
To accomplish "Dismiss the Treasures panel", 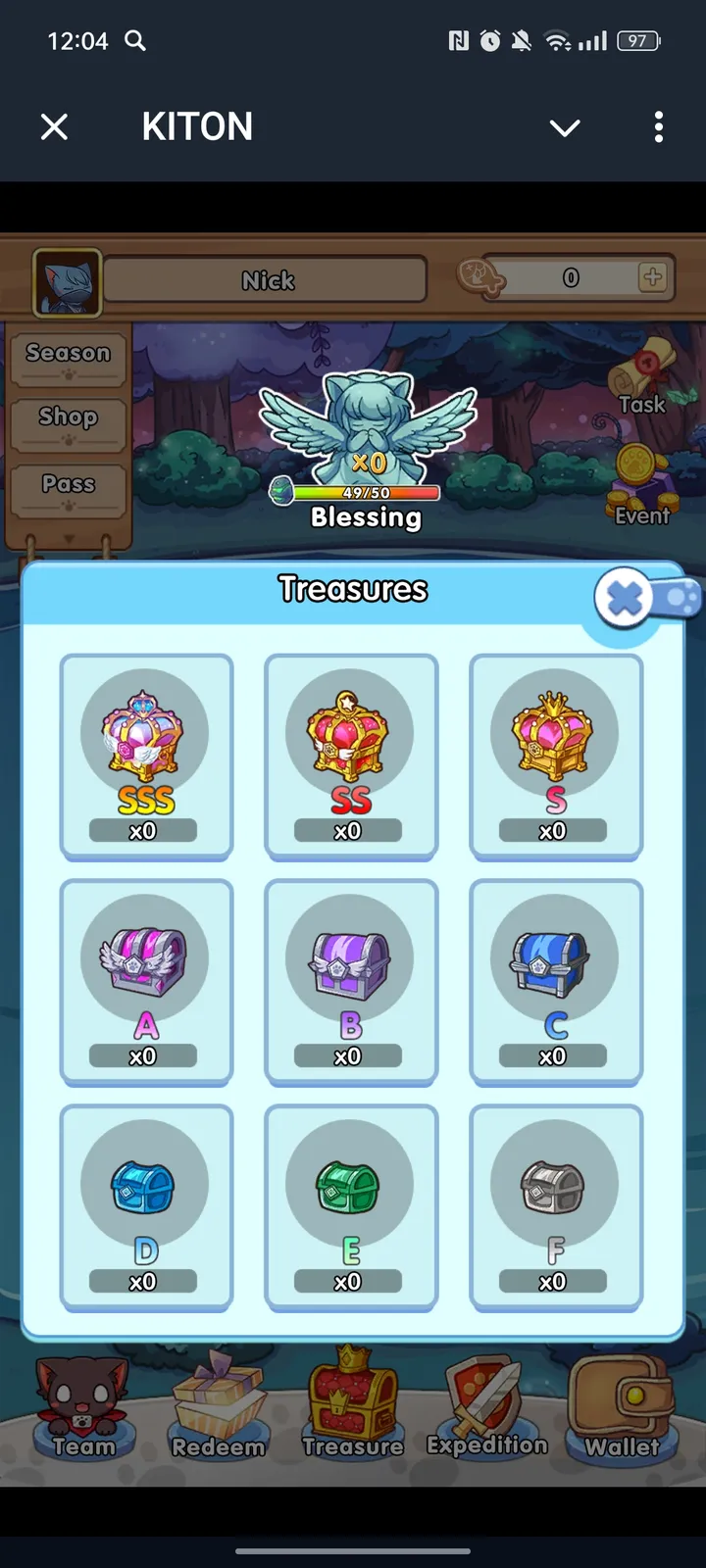I will coord(626,598).
